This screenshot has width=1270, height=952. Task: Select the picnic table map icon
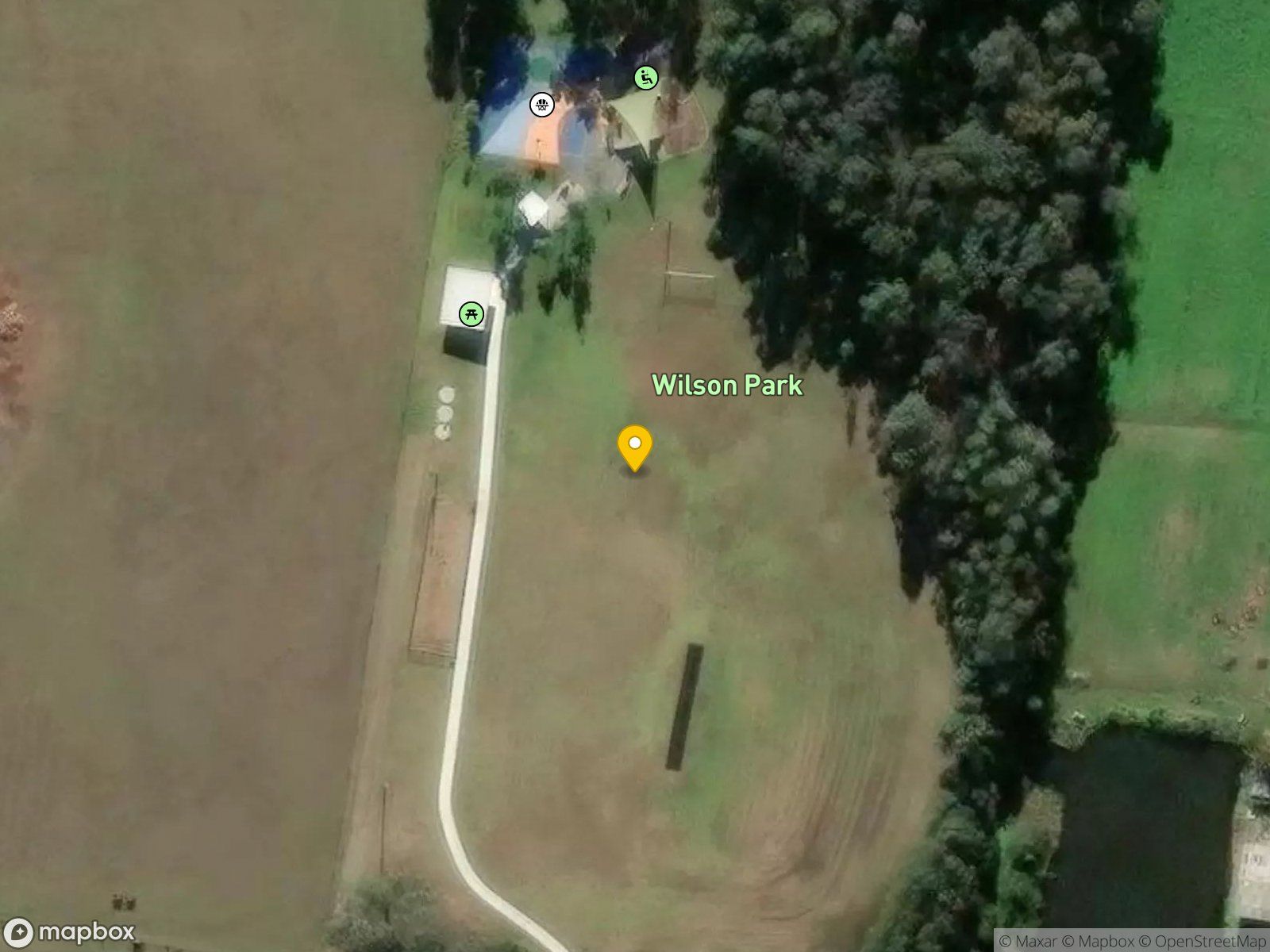point(471,313)
